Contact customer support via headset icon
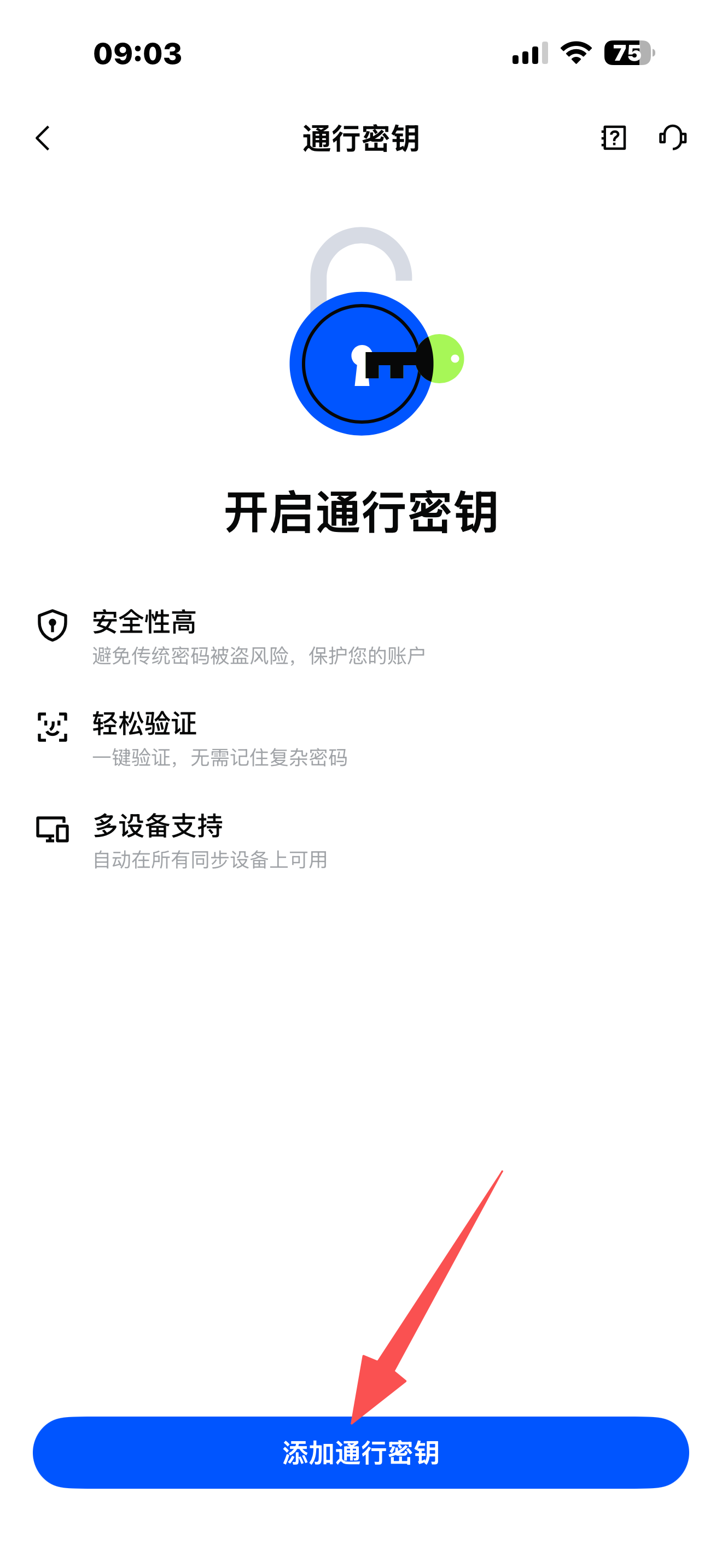The height and width of the screenshot is (1568, 722). click(673, 138)
